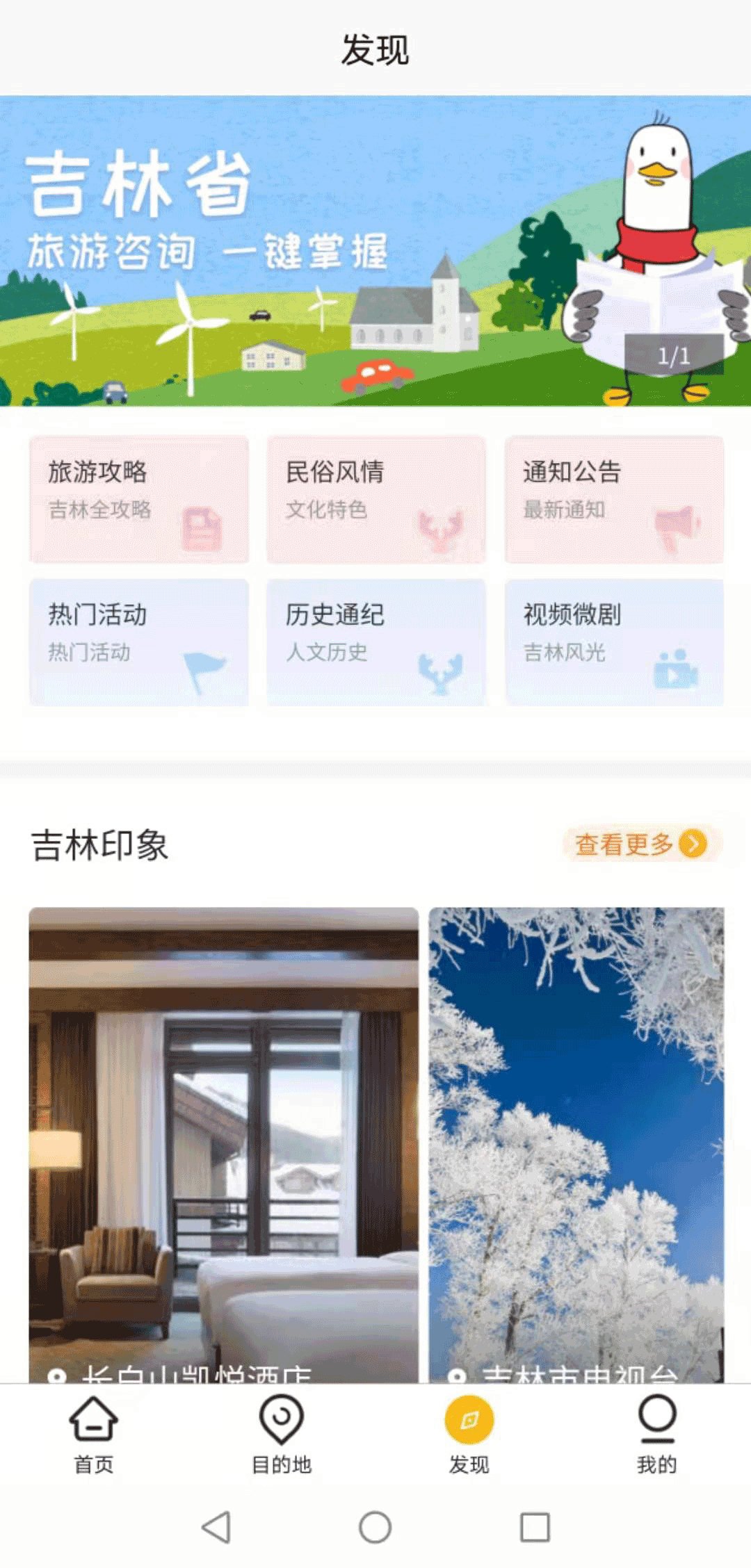Tap the system back button
Viewport: 751px width, 1568px height.
pos(216,1527)
